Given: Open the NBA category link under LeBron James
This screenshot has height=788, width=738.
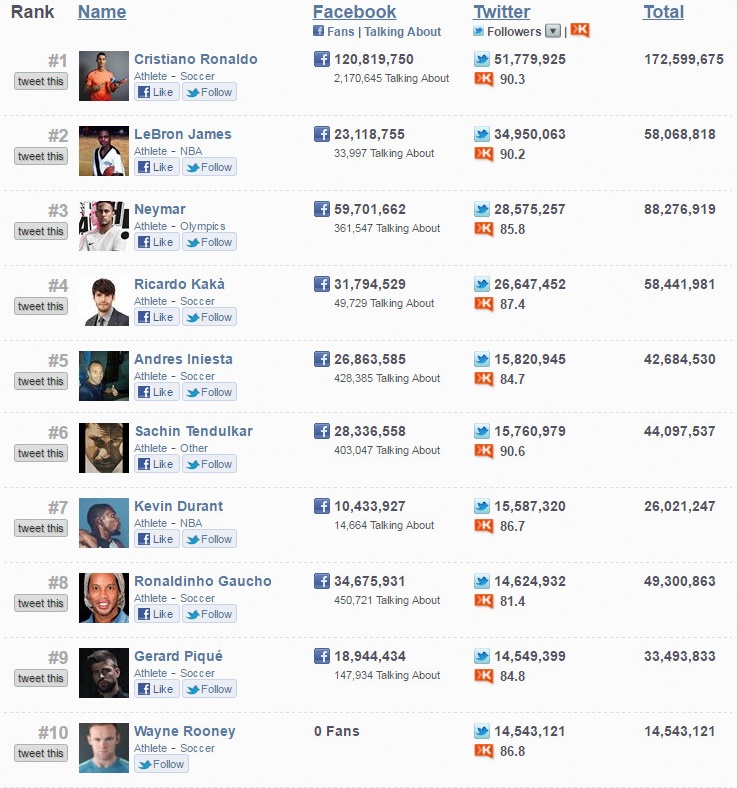Looking at the screenshot, I should click(191, 151).
